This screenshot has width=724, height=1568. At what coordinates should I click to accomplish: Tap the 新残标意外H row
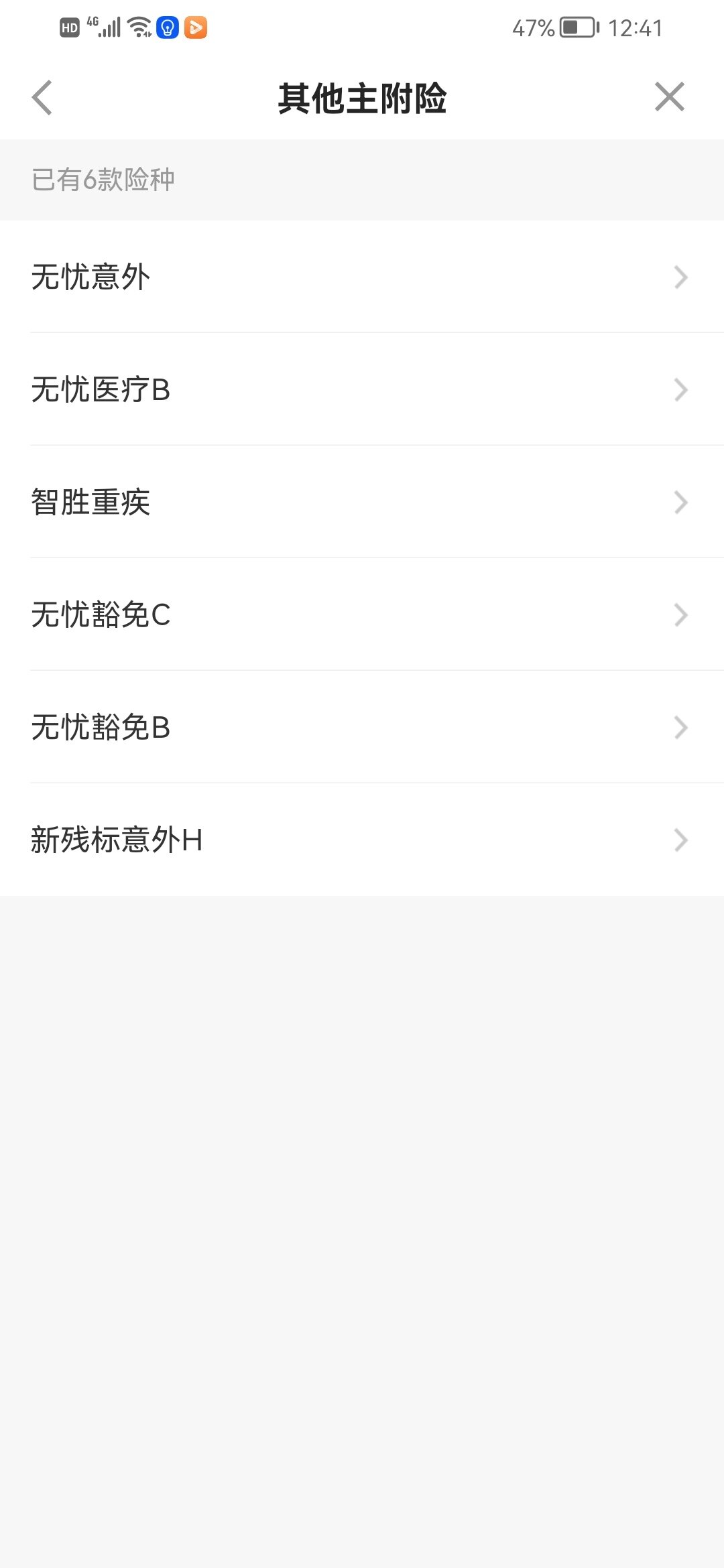click(x=362, y=840)
